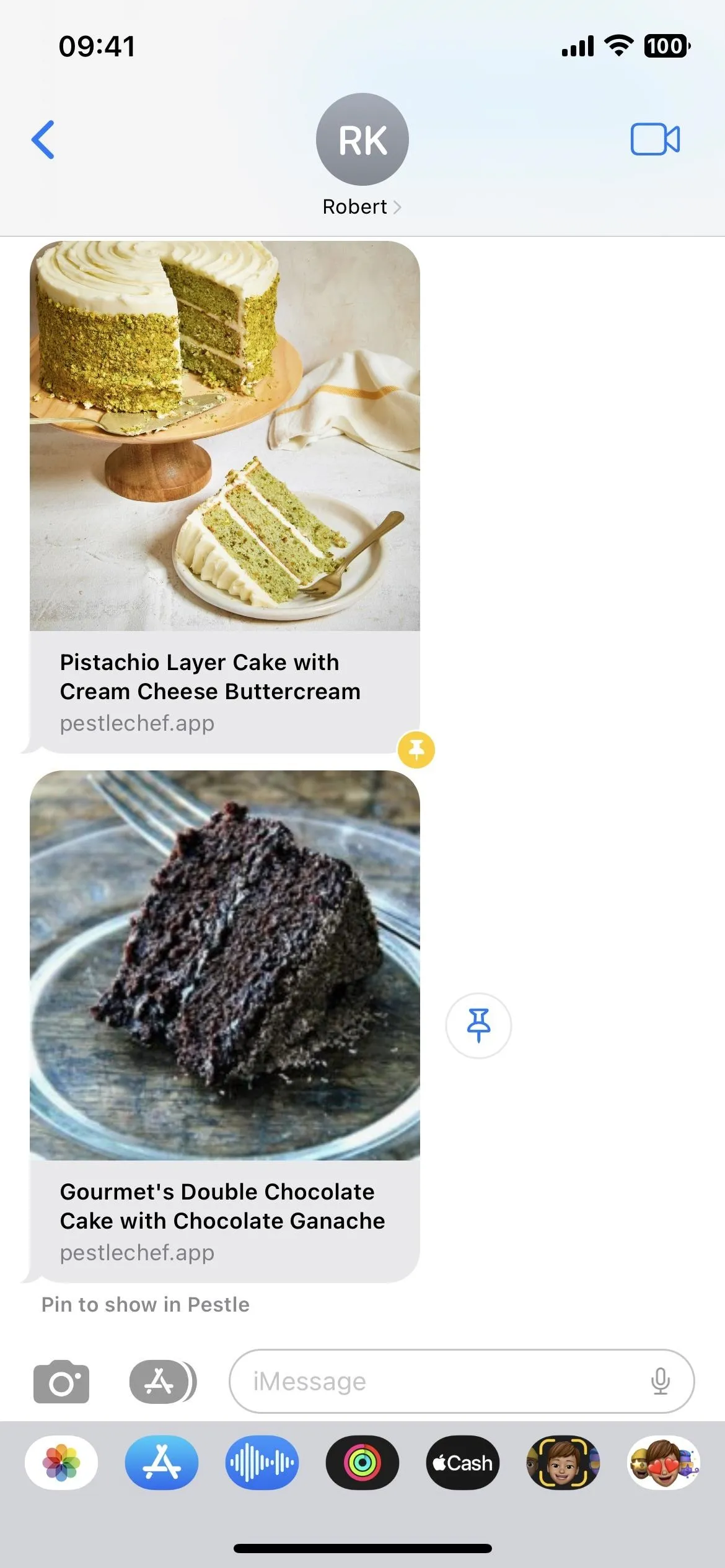Go back to the conversations list
Image resolution: width=725 pixels, height=1568 pixels.
click(43, 139)
